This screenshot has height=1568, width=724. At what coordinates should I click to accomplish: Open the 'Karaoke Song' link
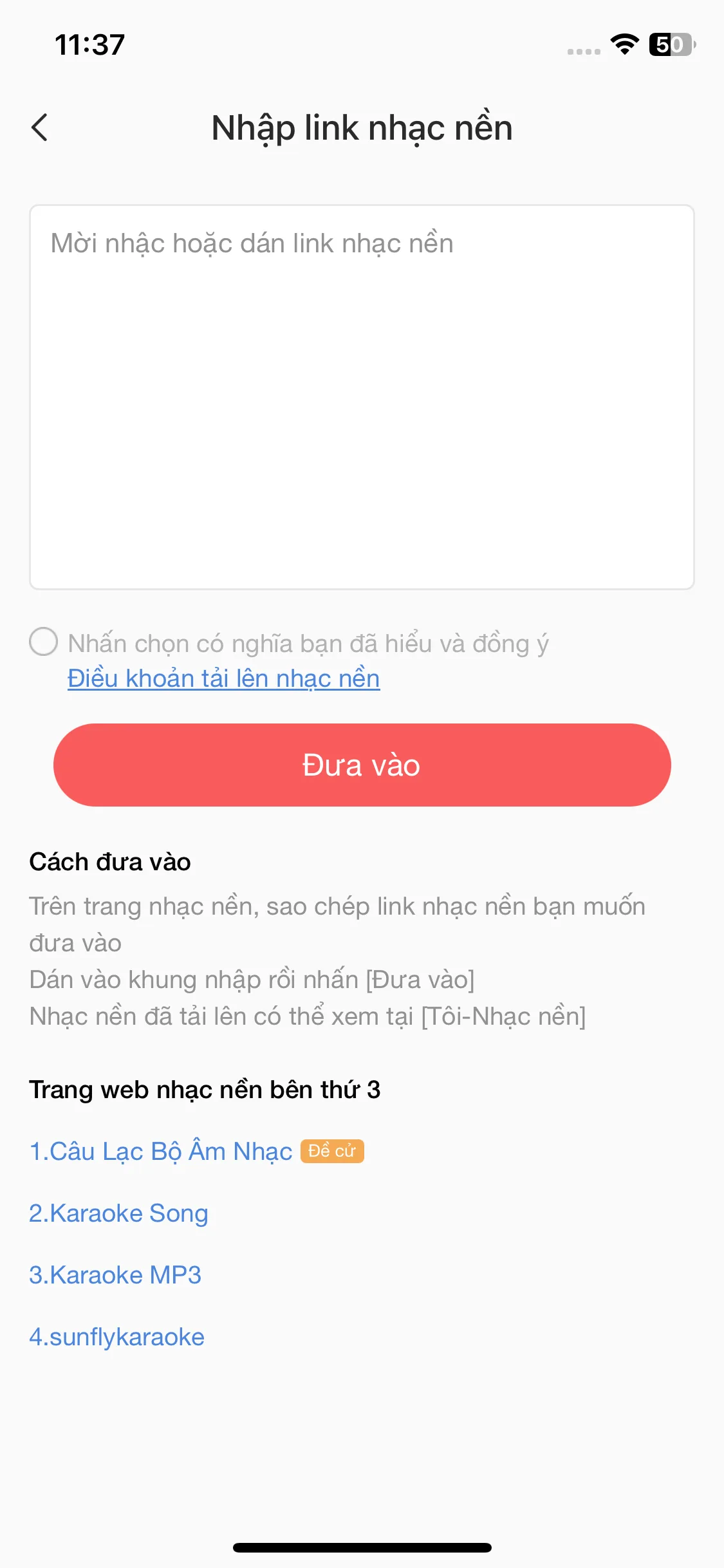point(118,1213)
